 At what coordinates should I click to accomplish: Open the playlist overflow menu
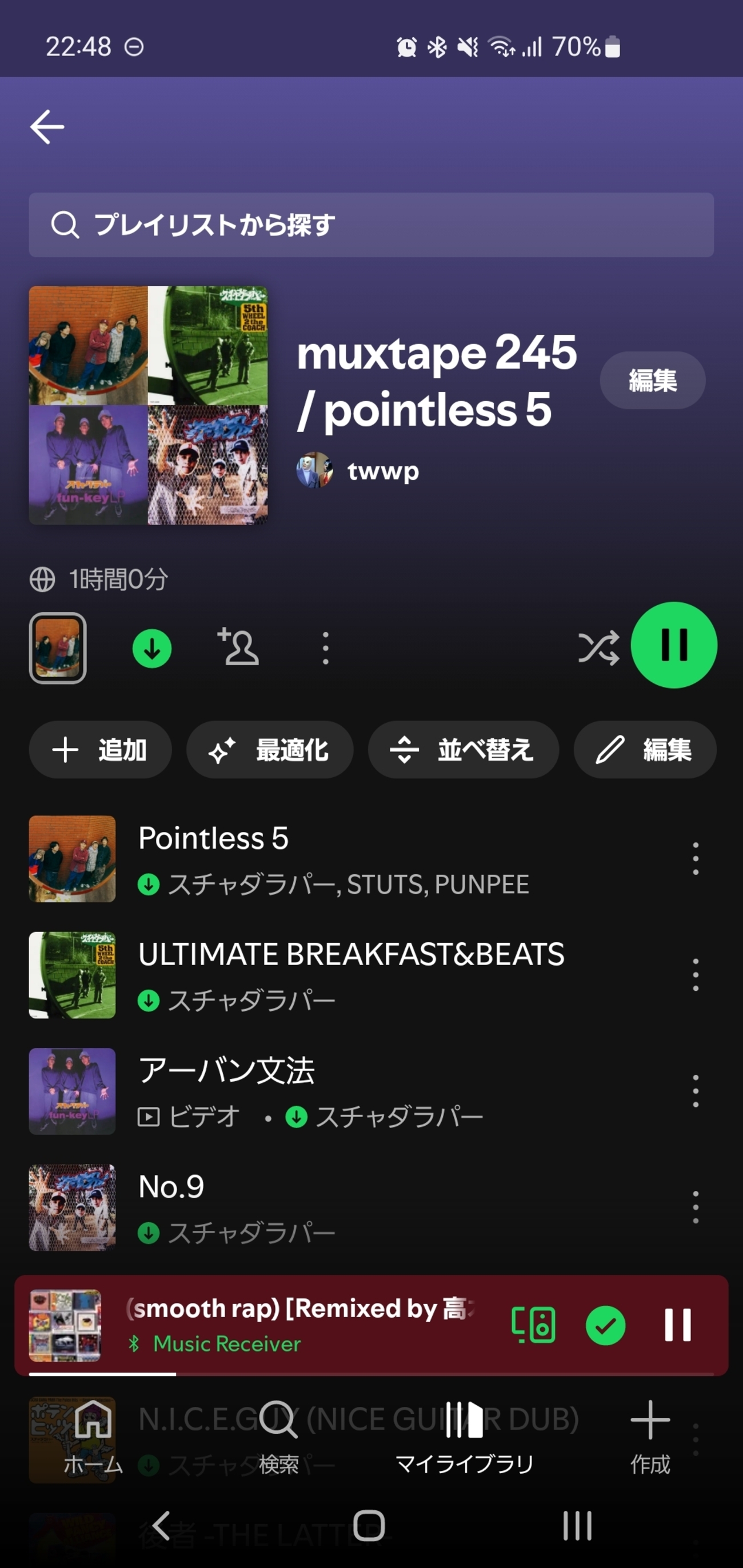tap(326, 647)
